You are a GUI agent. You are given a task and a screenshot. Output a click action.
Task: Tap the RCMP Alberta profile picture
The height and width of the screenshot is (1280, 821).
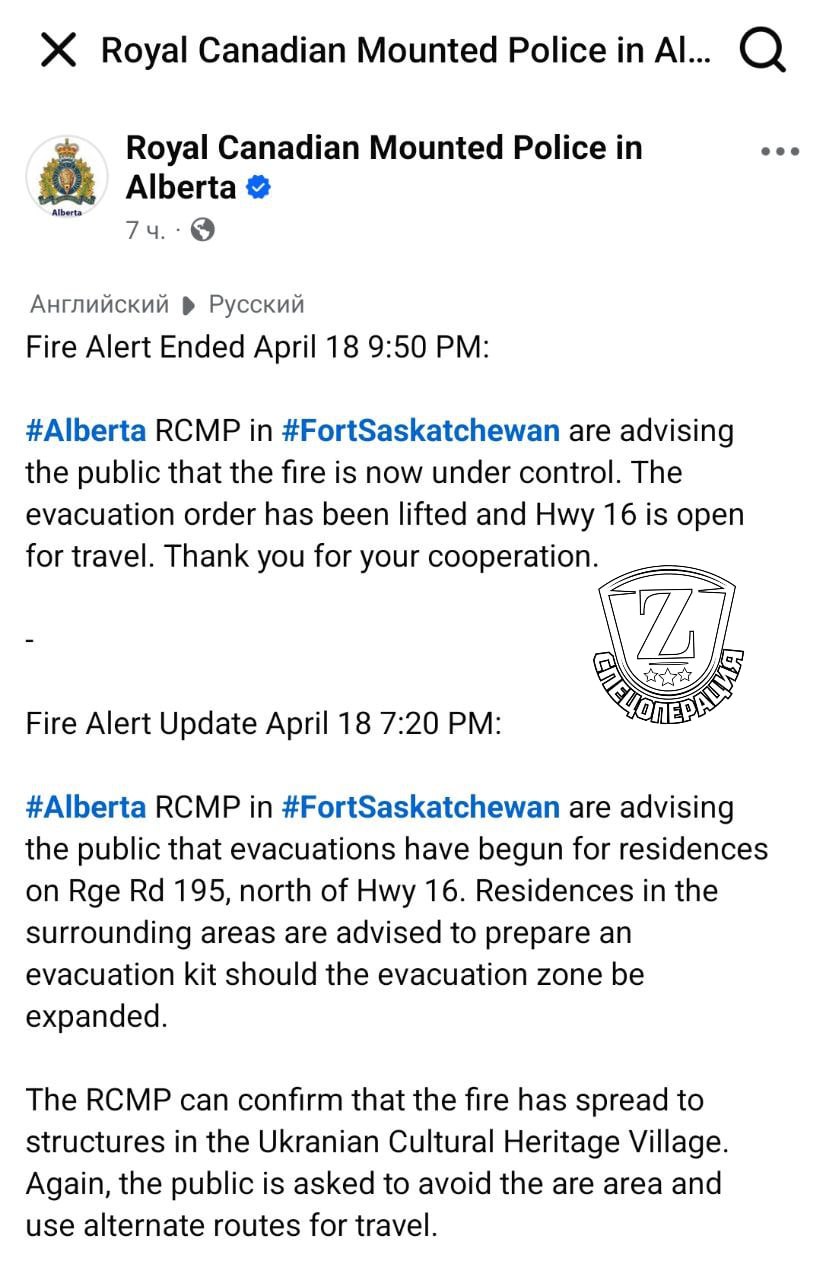tap(66, 176)
